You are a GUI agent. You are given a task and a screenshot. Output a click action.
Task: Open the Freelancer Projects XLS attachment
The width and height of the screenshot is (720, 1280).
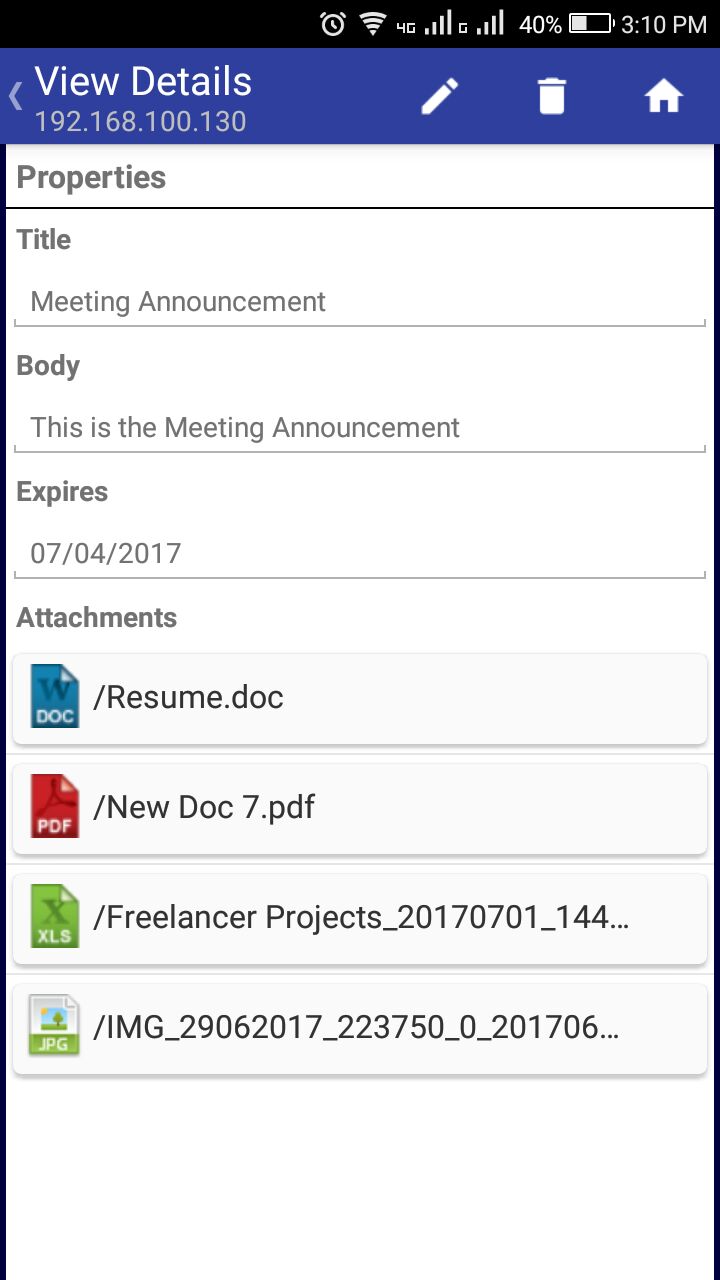pos(360,918)
